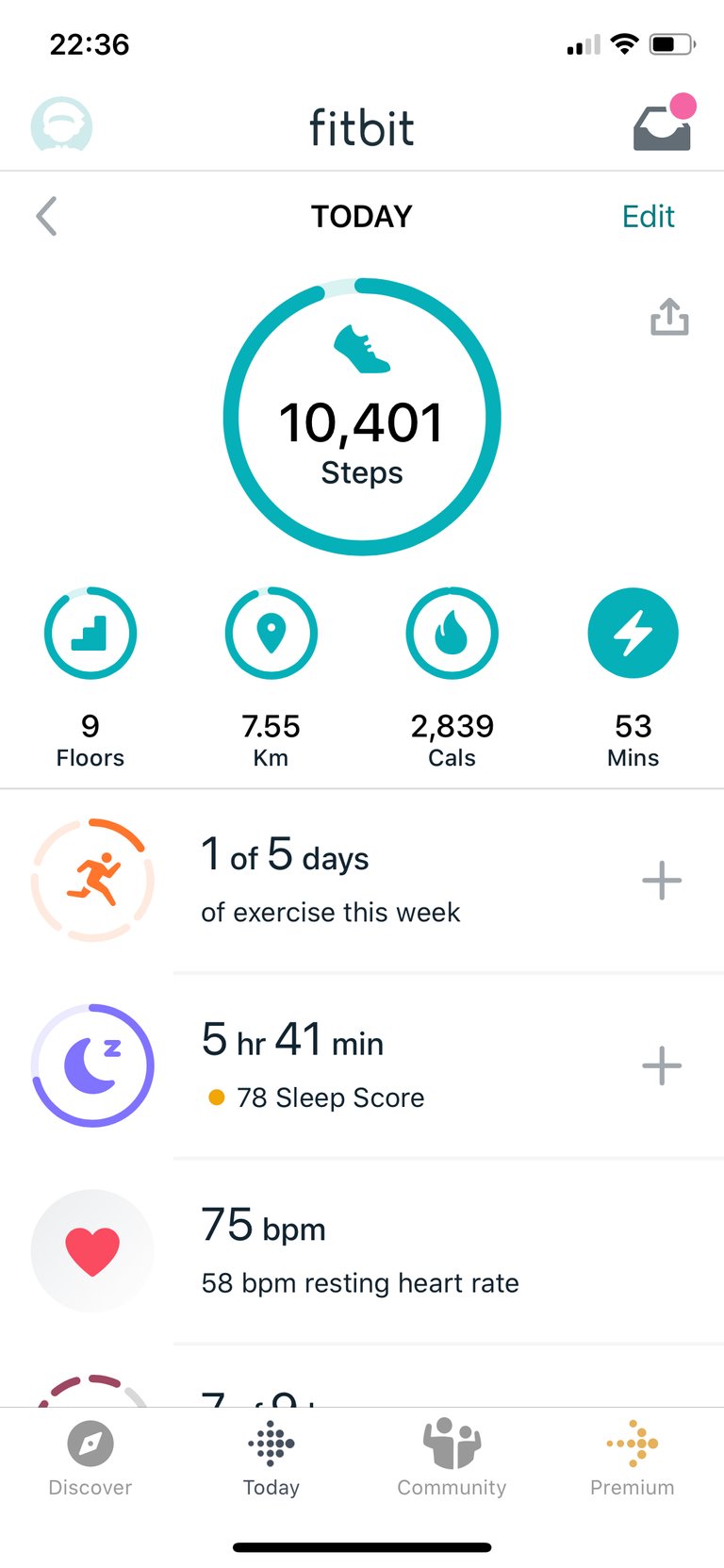Tap Edit to customize dashboard

[648, 217]
